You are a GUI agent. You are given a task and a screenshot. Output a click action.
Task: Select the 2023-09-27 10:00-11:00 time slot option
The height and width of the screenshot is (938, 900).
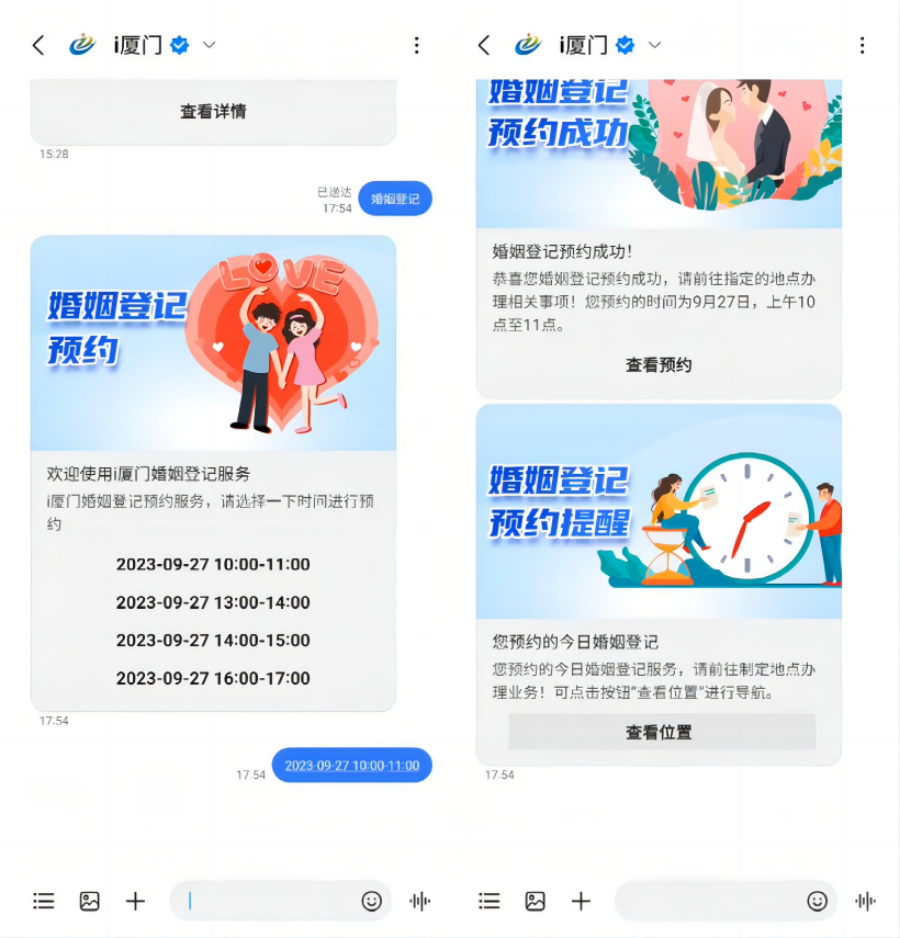pos(213,564)
